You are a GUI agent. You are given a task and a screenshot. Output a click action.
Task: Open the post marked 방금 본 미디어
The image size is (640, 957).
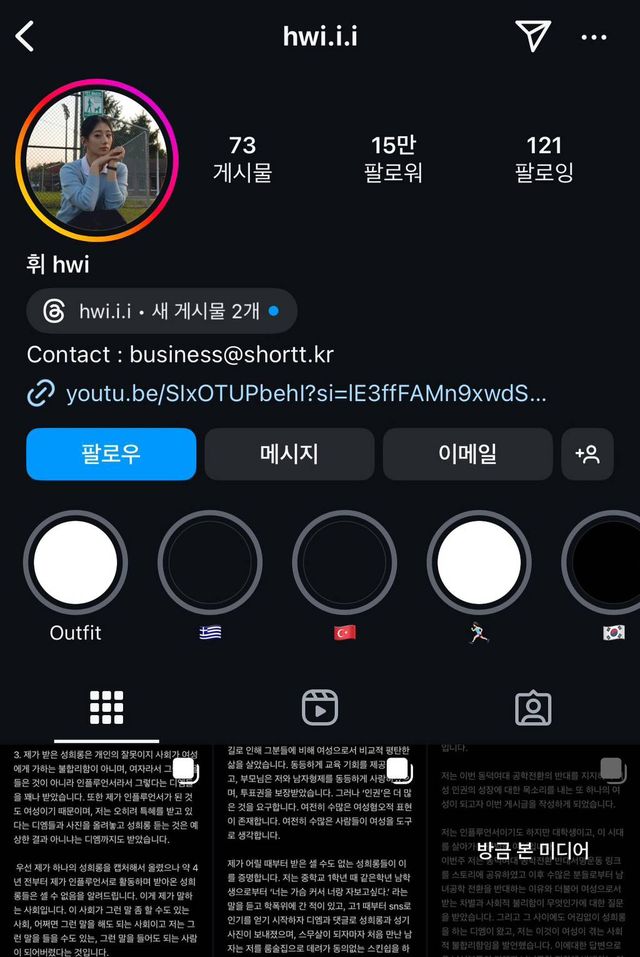(x=533, y=850)
